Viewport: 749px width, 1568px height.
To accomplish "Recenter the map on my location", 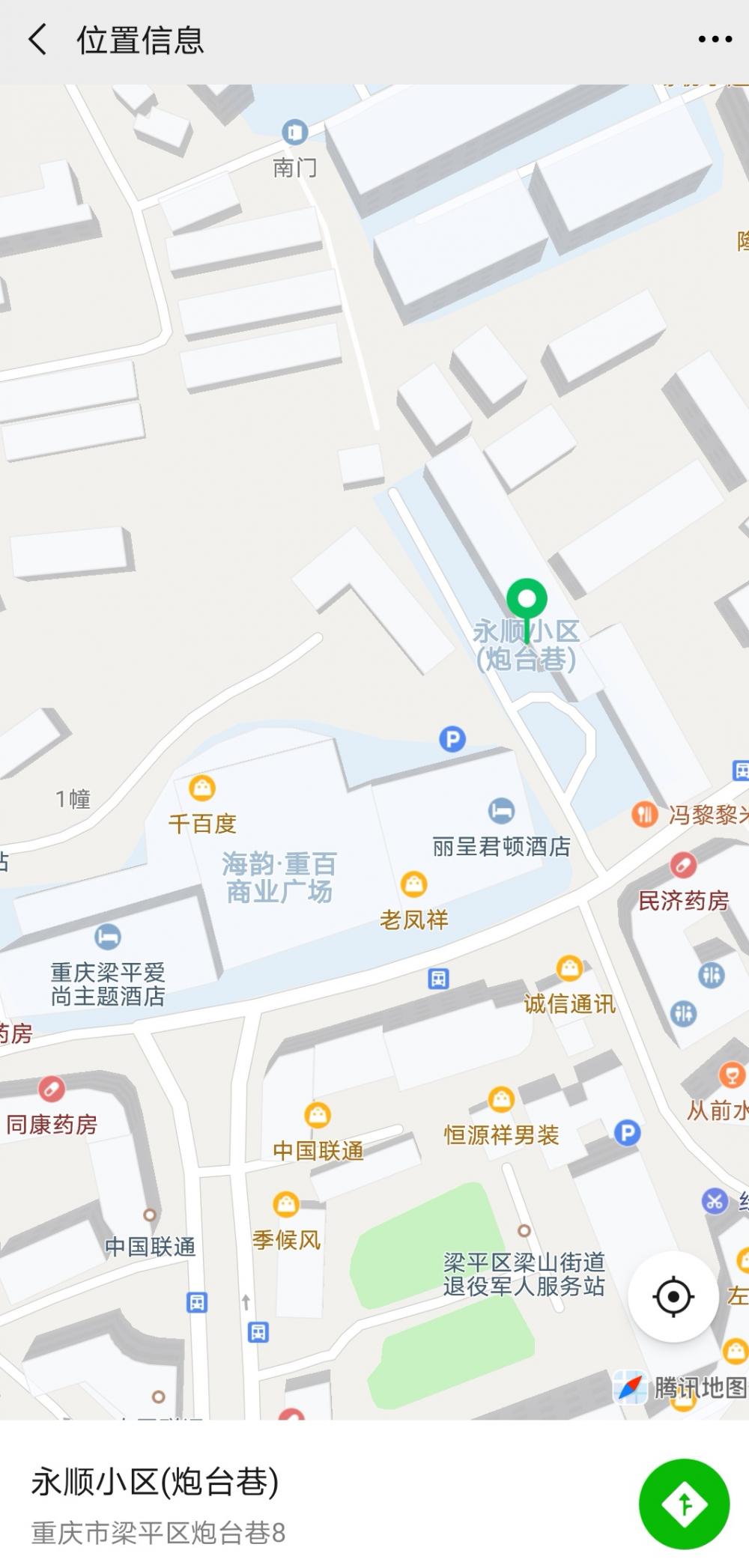I will pos(673,1296).
